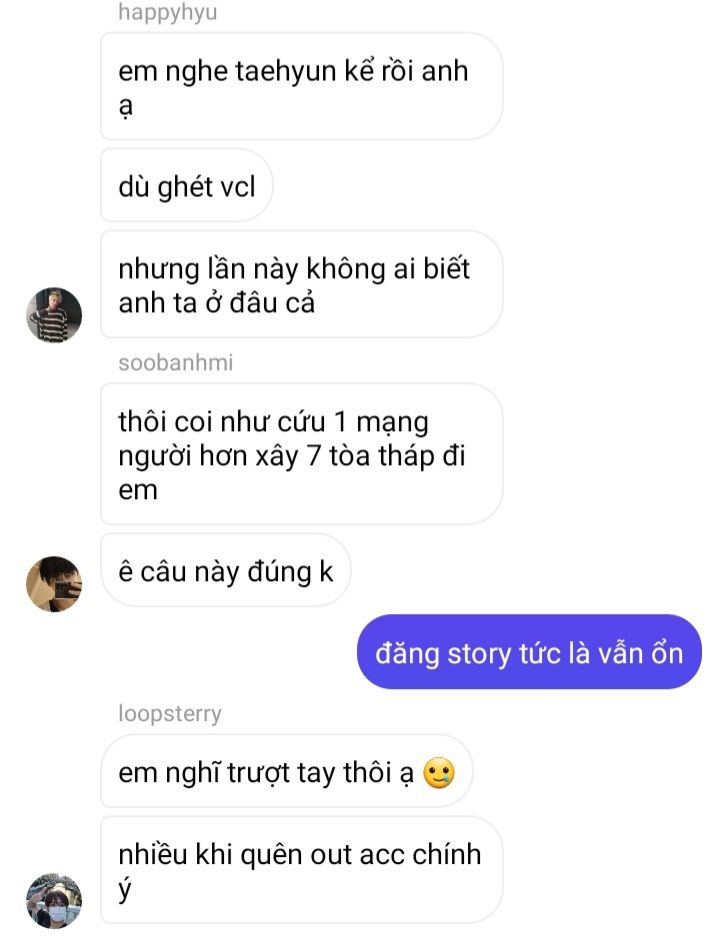Open soobanhmi's avatar beside 'ê câu này đúng k'
This screenshot has width=720, height=938.
54,584
